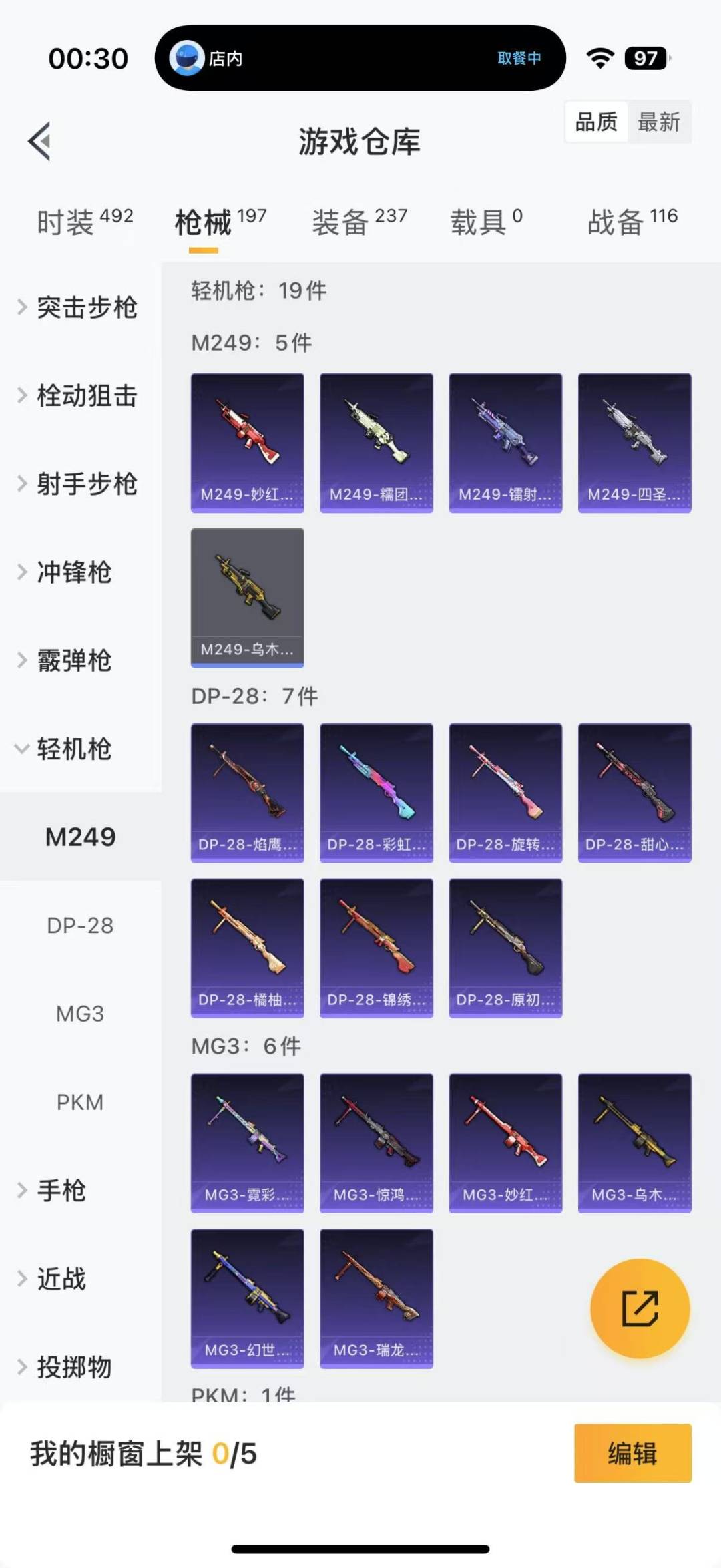Open the DP-28-原初 skin tile
Image resolution: width=721 pixels, height=1568 pixels.
click(505, 948)
